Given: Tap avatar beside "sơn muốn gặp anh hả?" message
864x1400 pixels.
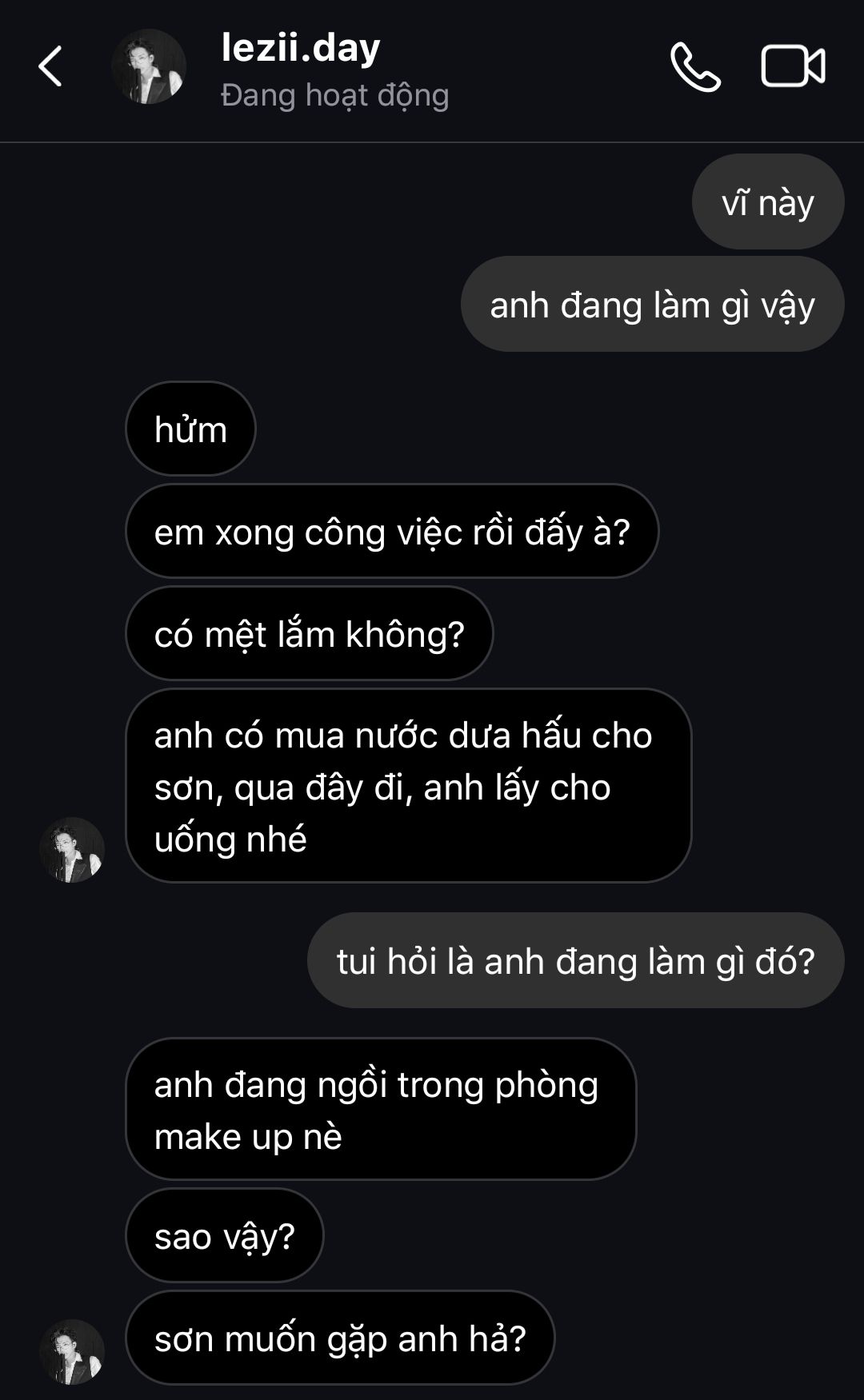Looking at the screenshot, I should (72, 1351).
